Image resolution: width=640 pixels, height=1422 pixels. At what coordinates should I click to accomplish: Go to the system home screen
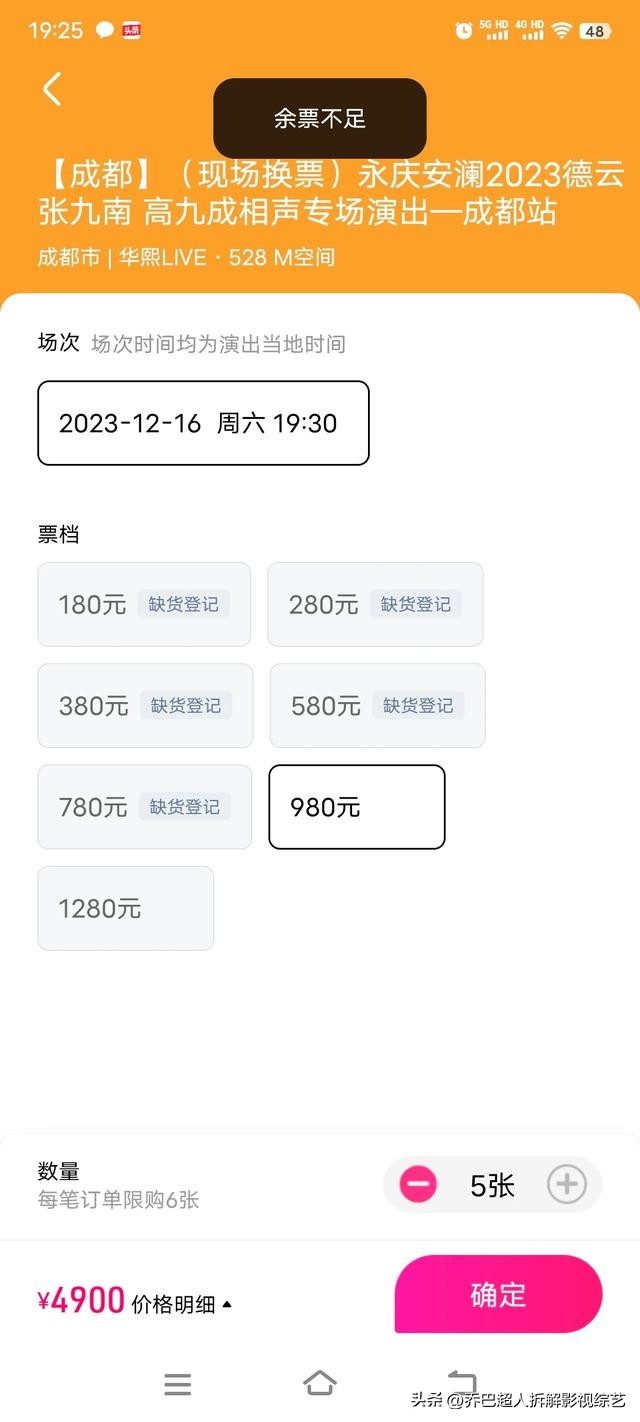pyautogui.click(x=319, y=1383)
